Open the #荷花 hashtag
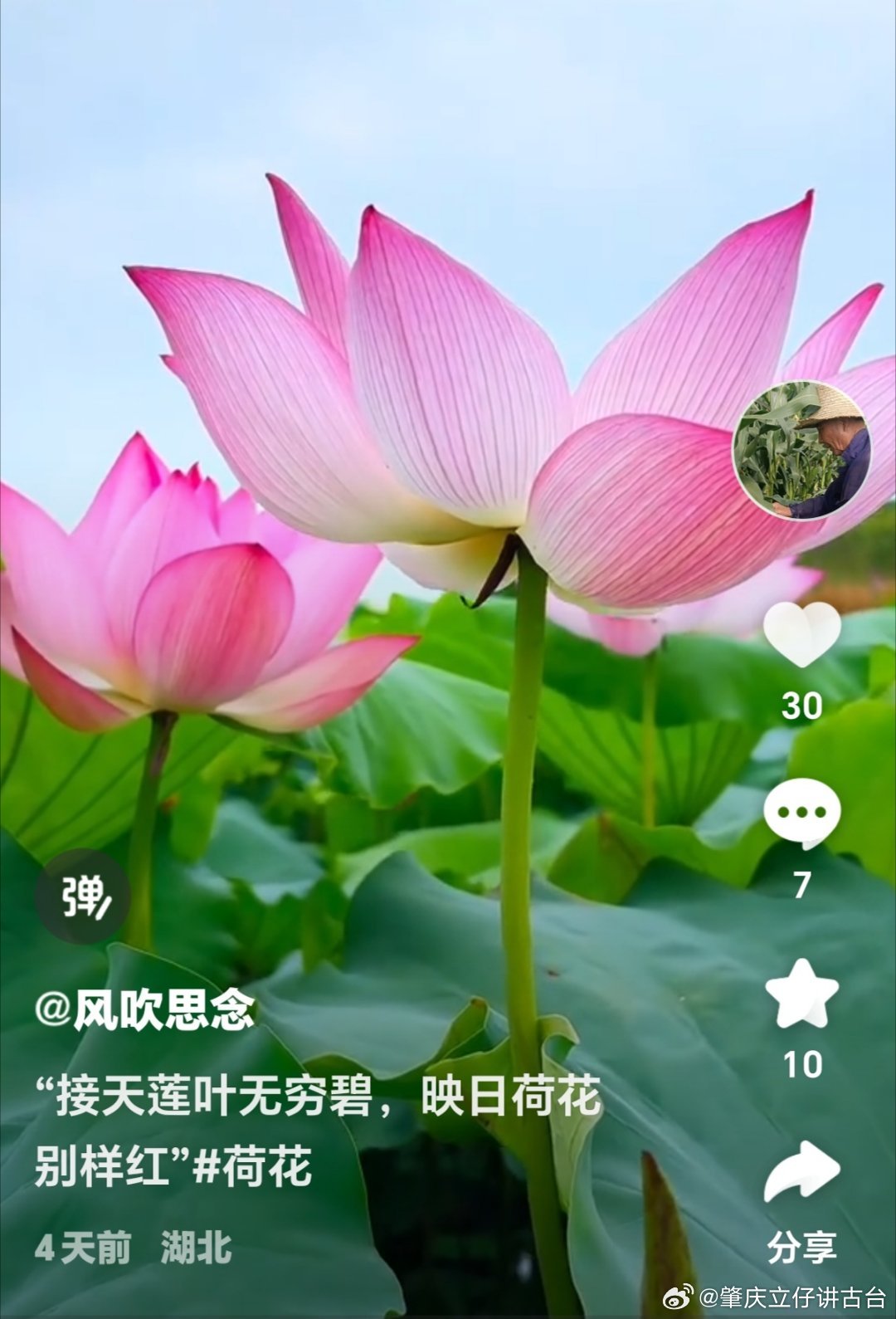Image resolution: width=896 pixels, height=1319 pixels. point(252,1166)
